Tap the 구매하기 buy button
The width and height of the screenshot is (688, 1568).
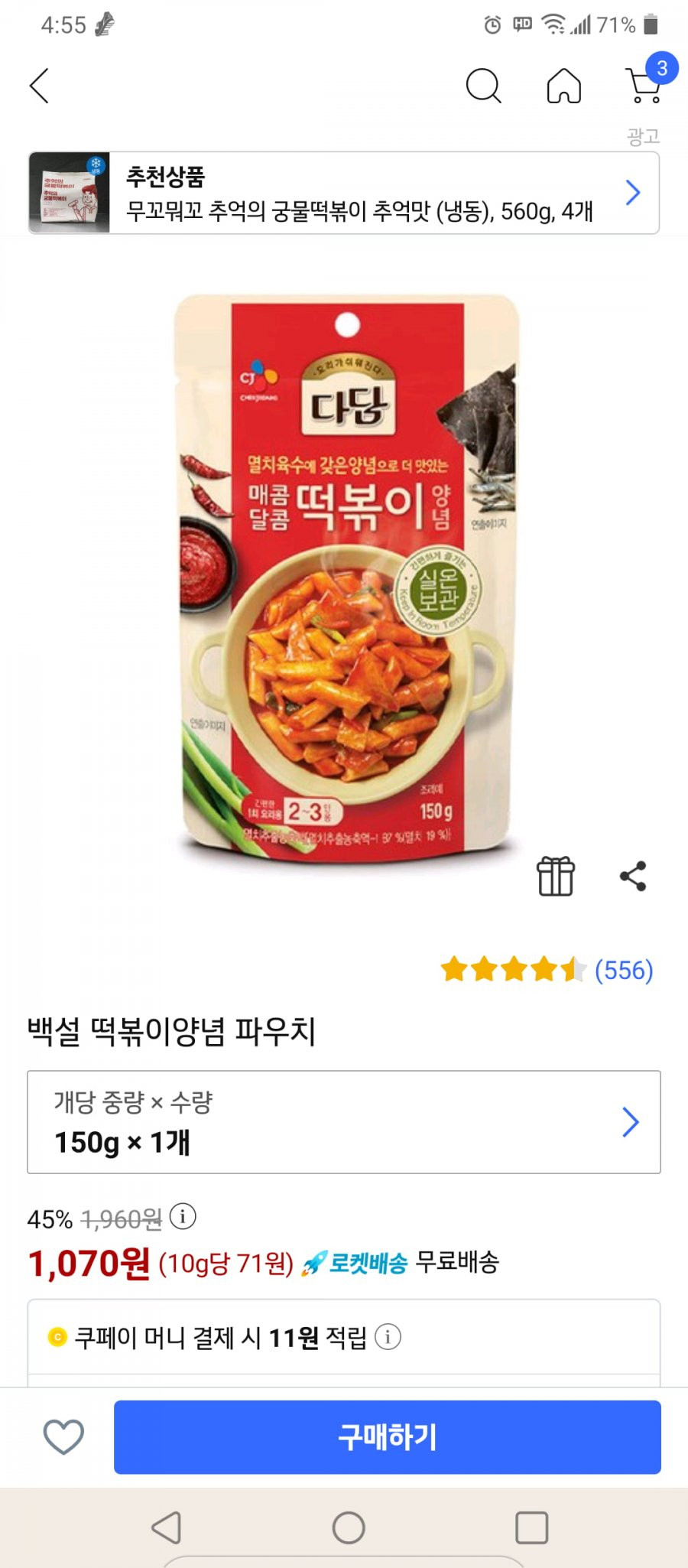point(387,1436)
